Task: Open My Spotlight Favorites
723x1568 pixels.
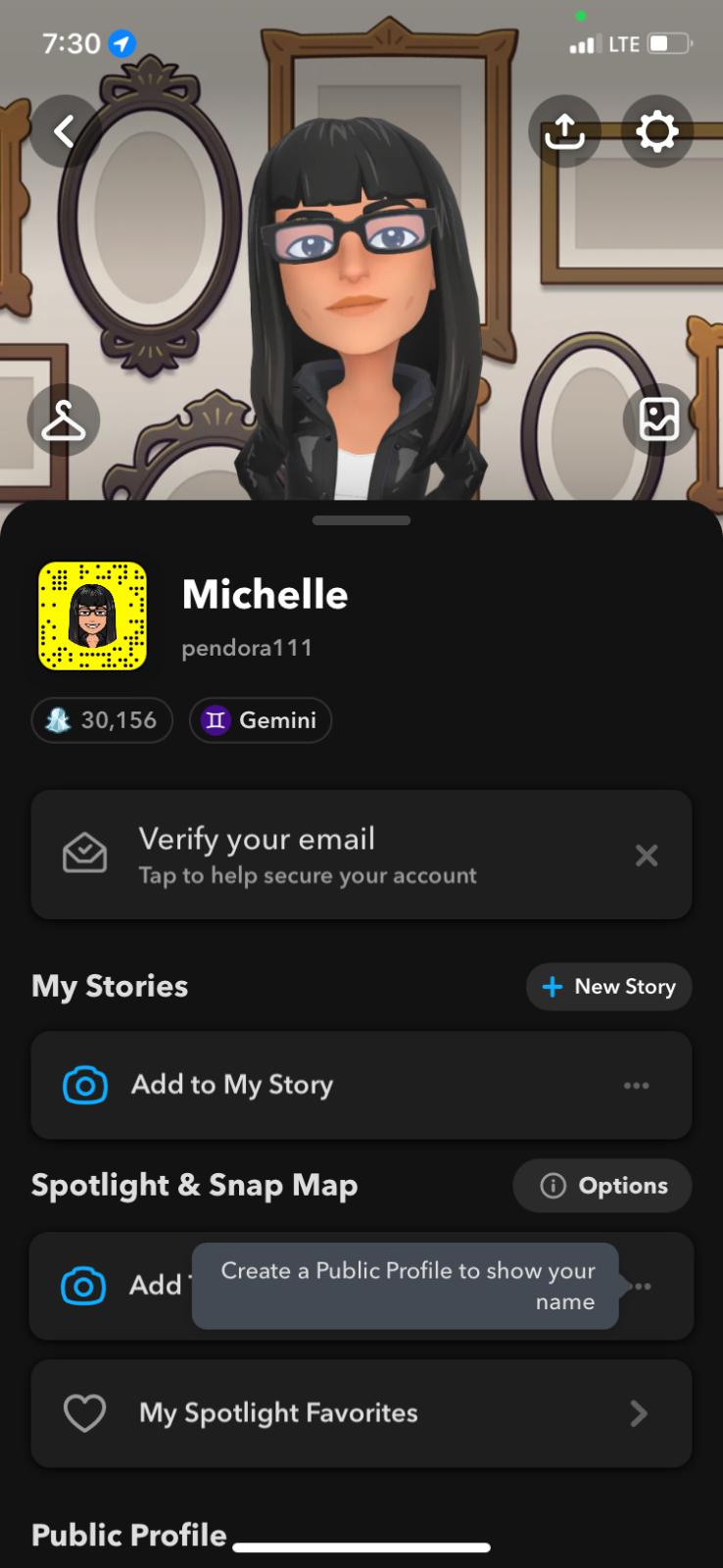Action: coord(361,1413)
